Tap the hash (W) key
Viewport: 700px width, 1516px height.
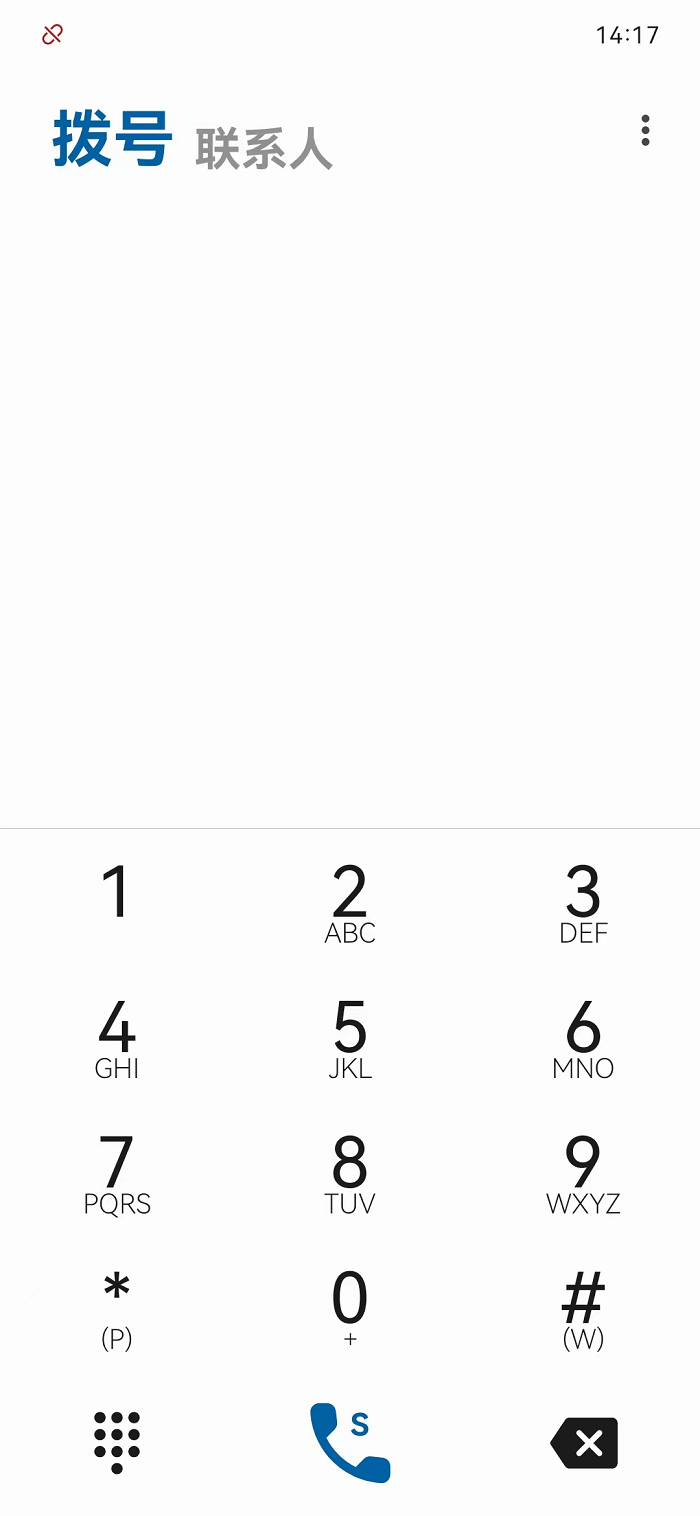pyautogui.click(x=583, y=1308)
